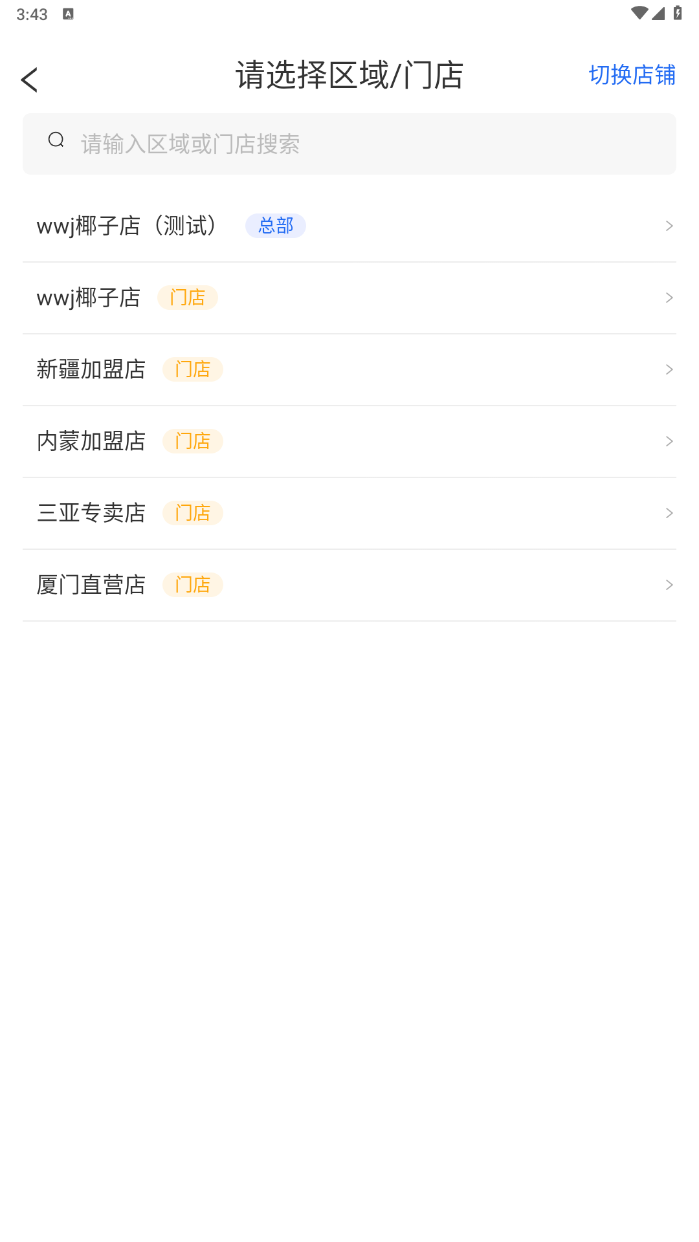
Task: Tap the 切换店铺 link
Action: pos(631,75)
